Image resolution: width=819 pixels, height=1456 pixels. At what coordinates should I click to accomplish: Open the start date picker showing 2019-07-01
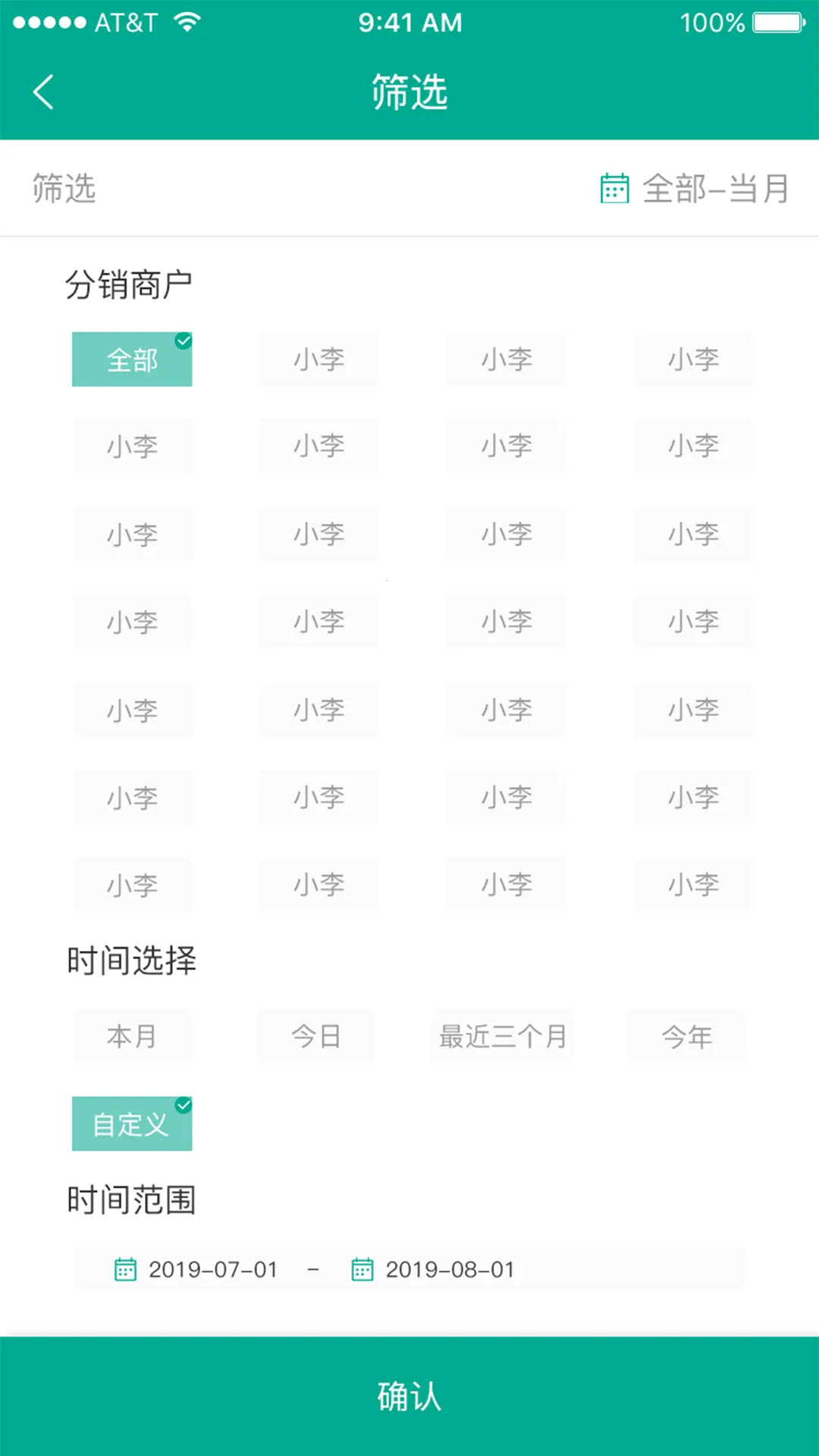[212, 1269]
